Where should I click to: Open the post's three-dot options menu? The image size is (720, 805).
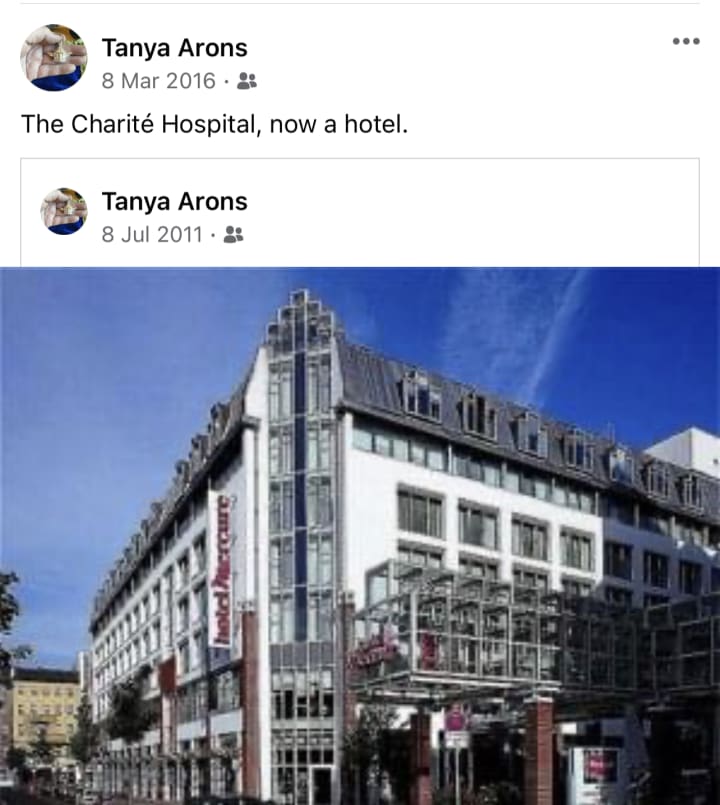point(686,41)
